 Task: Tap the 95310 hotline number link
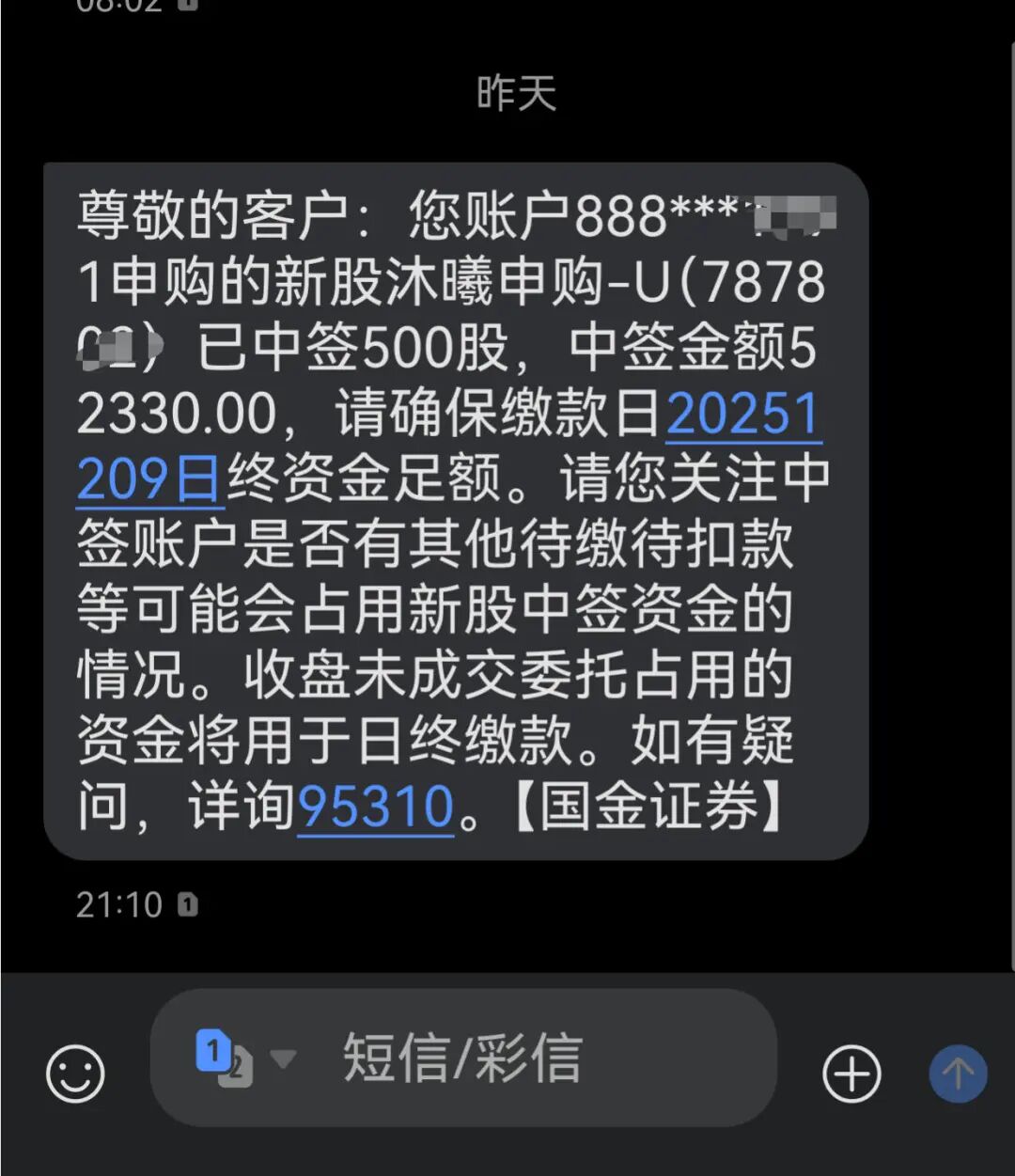click(375, 805)
